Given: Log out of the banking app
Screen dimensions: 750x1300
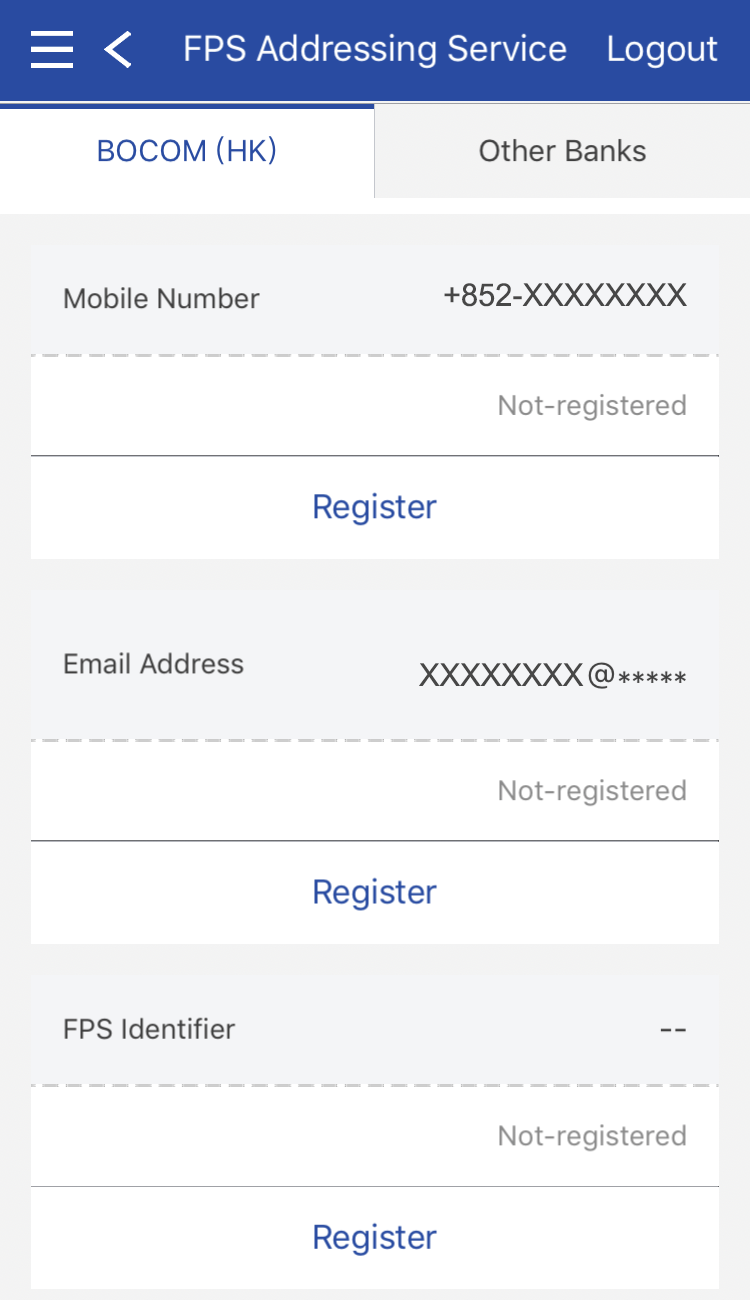Looking at the screenshot, I should (662, 49).
